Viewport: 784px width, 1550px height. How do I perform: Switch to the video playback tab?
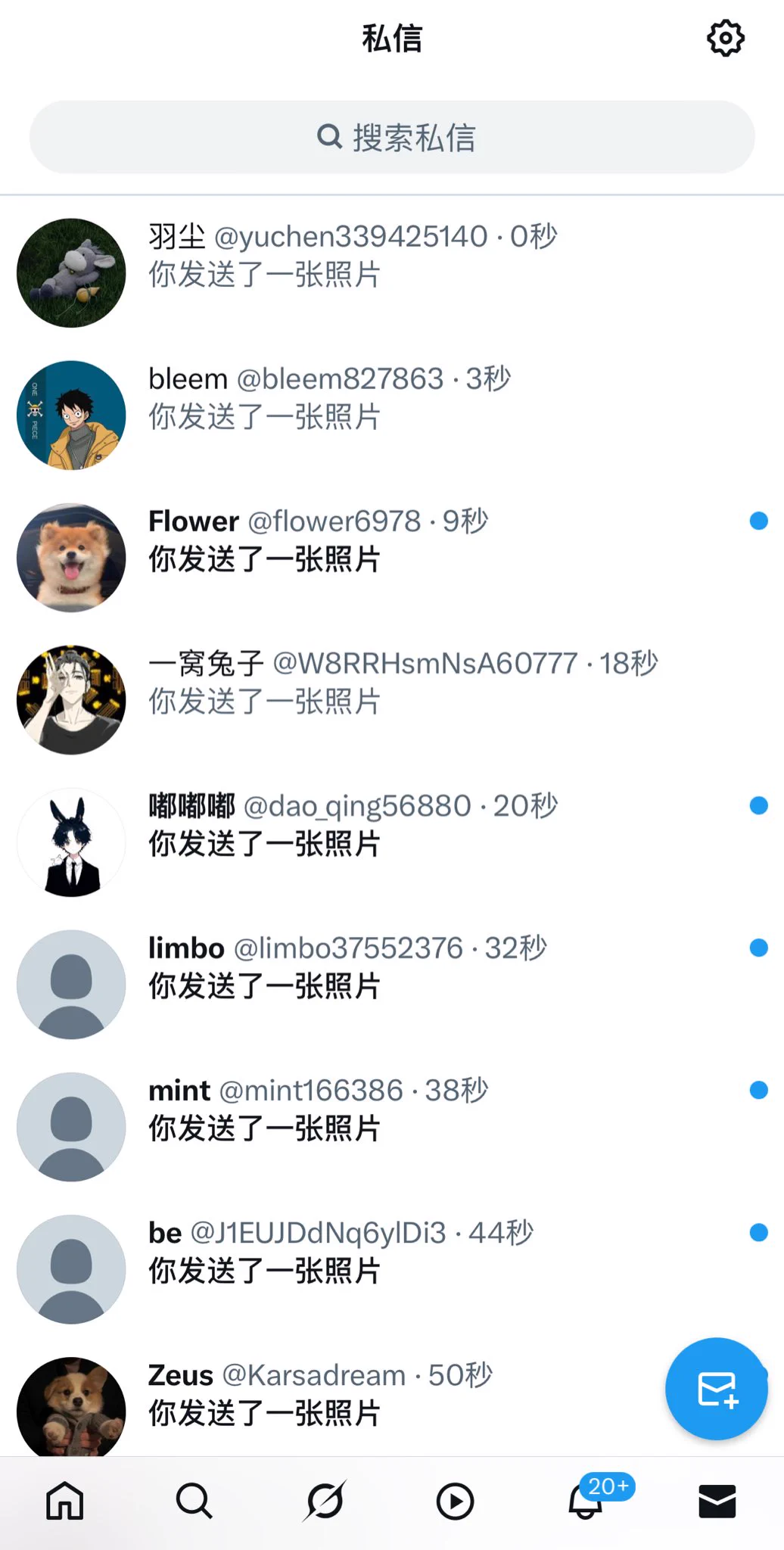point(455,1501)
